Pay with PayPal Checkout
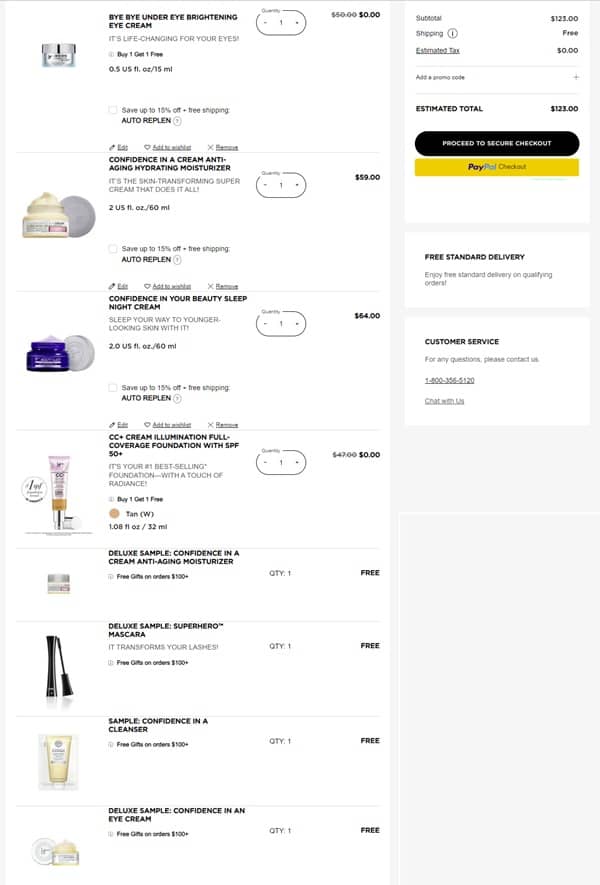 (x=496, y=168)
